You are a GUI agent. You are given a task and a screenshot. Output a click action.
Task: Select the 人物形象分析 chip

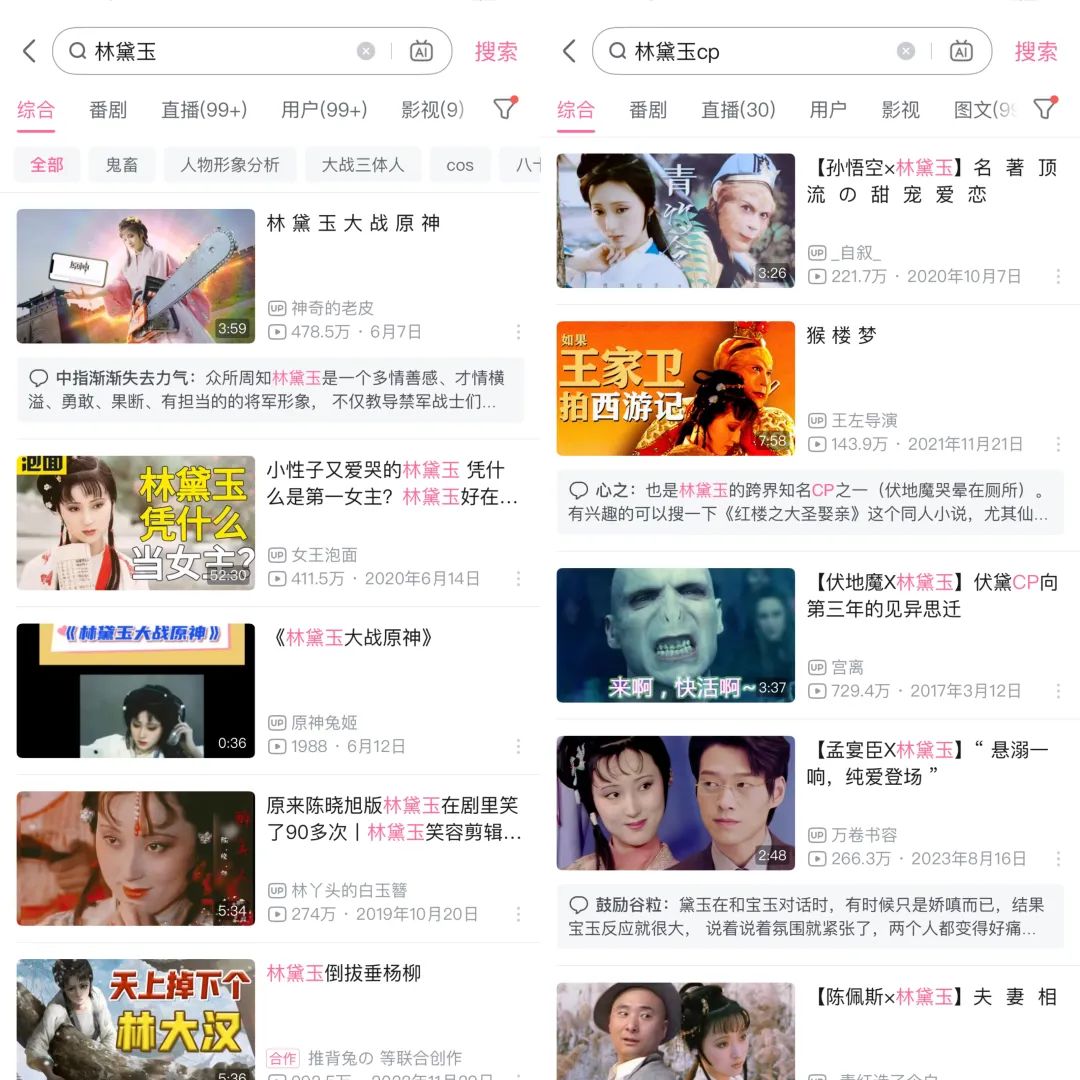coord(230,165)
